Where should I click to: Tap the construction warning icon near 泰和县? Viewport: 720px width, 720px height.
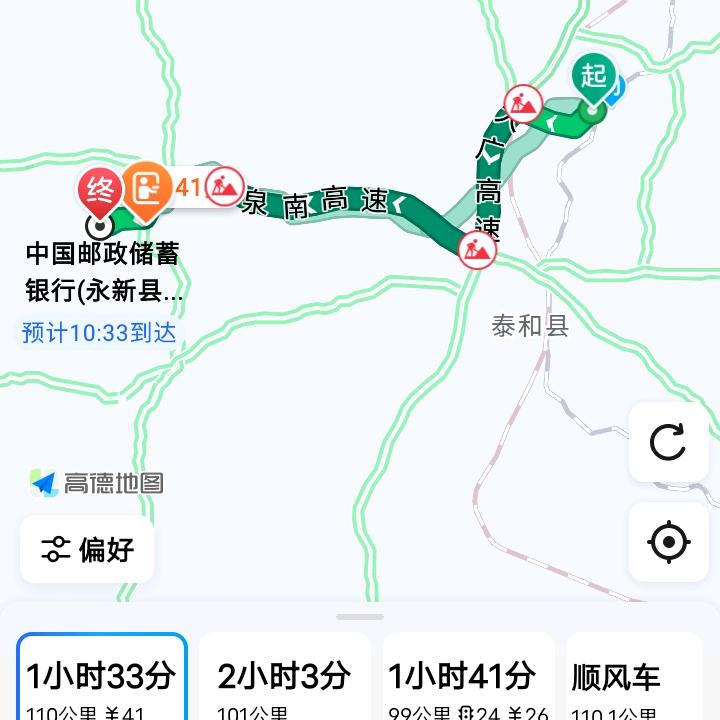click(x=476, y=249)
